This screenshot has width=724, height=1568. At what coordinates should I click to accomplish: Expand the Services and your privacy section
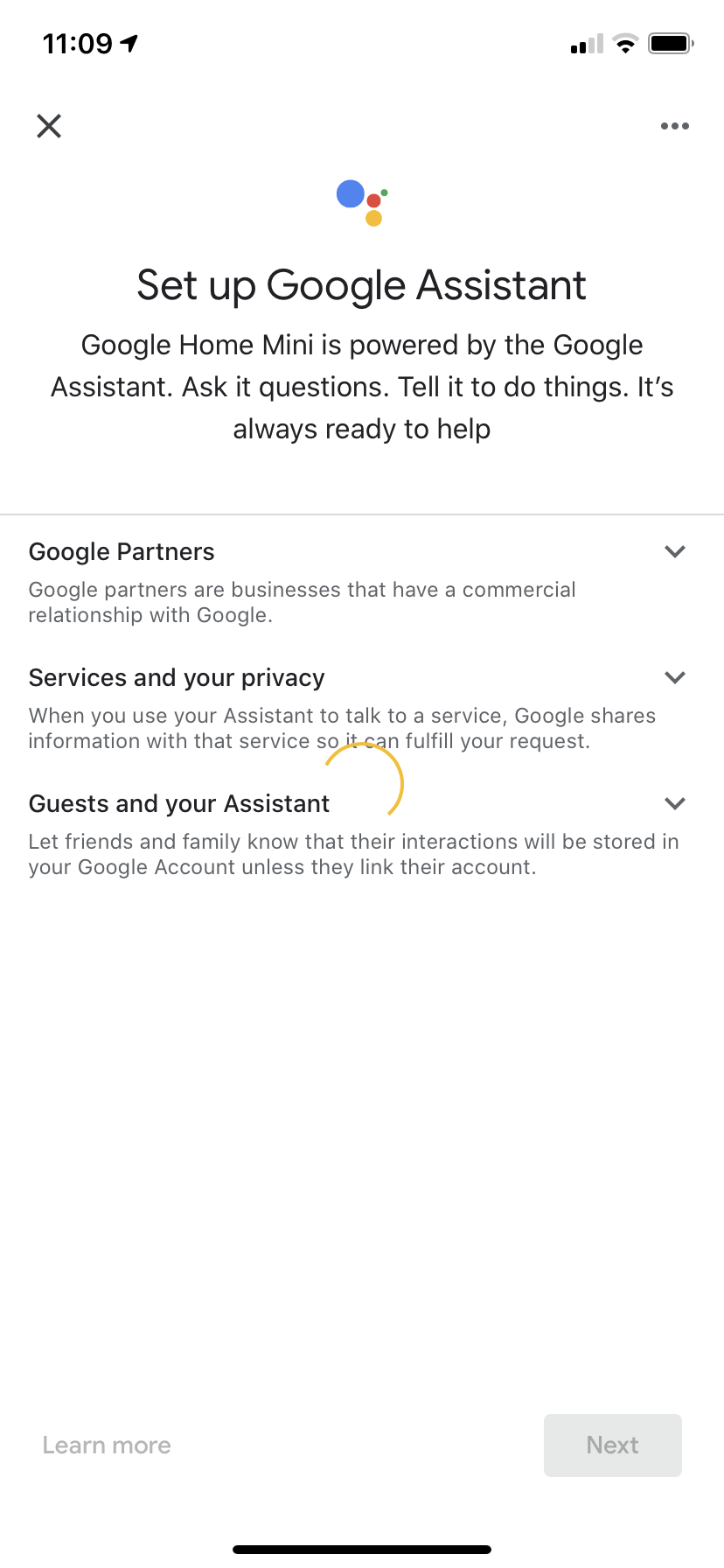[674, 677]
